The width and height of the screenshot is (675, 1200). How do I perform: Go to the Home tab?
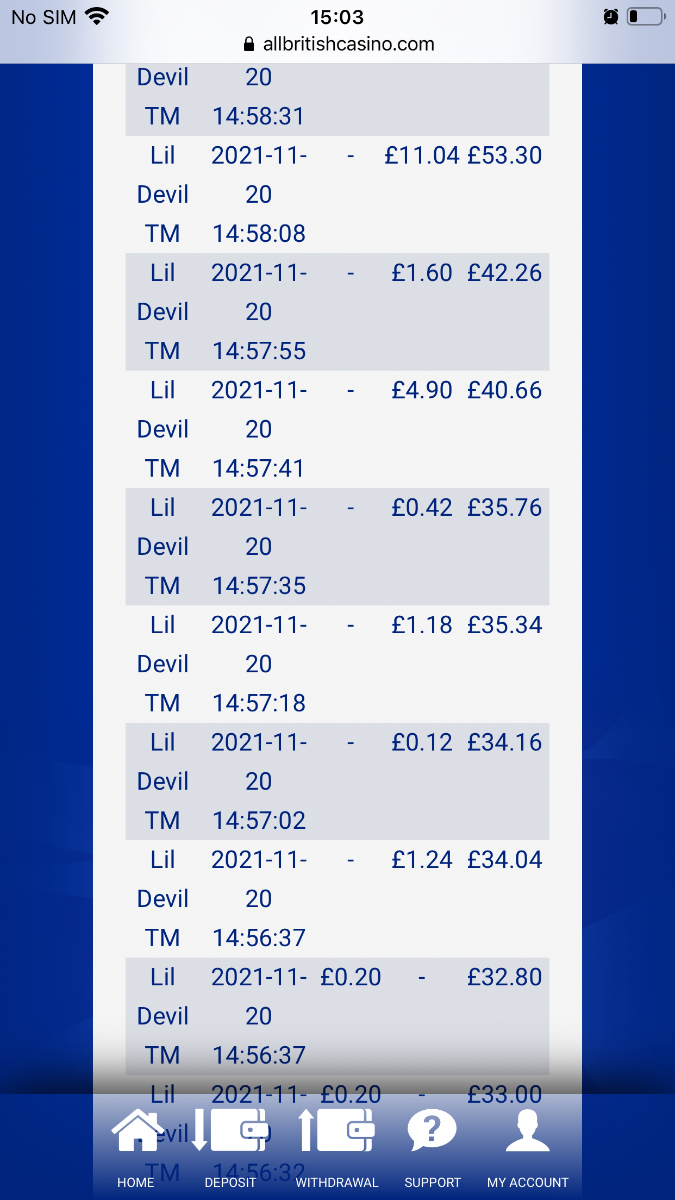click(x=136, y=1147)
